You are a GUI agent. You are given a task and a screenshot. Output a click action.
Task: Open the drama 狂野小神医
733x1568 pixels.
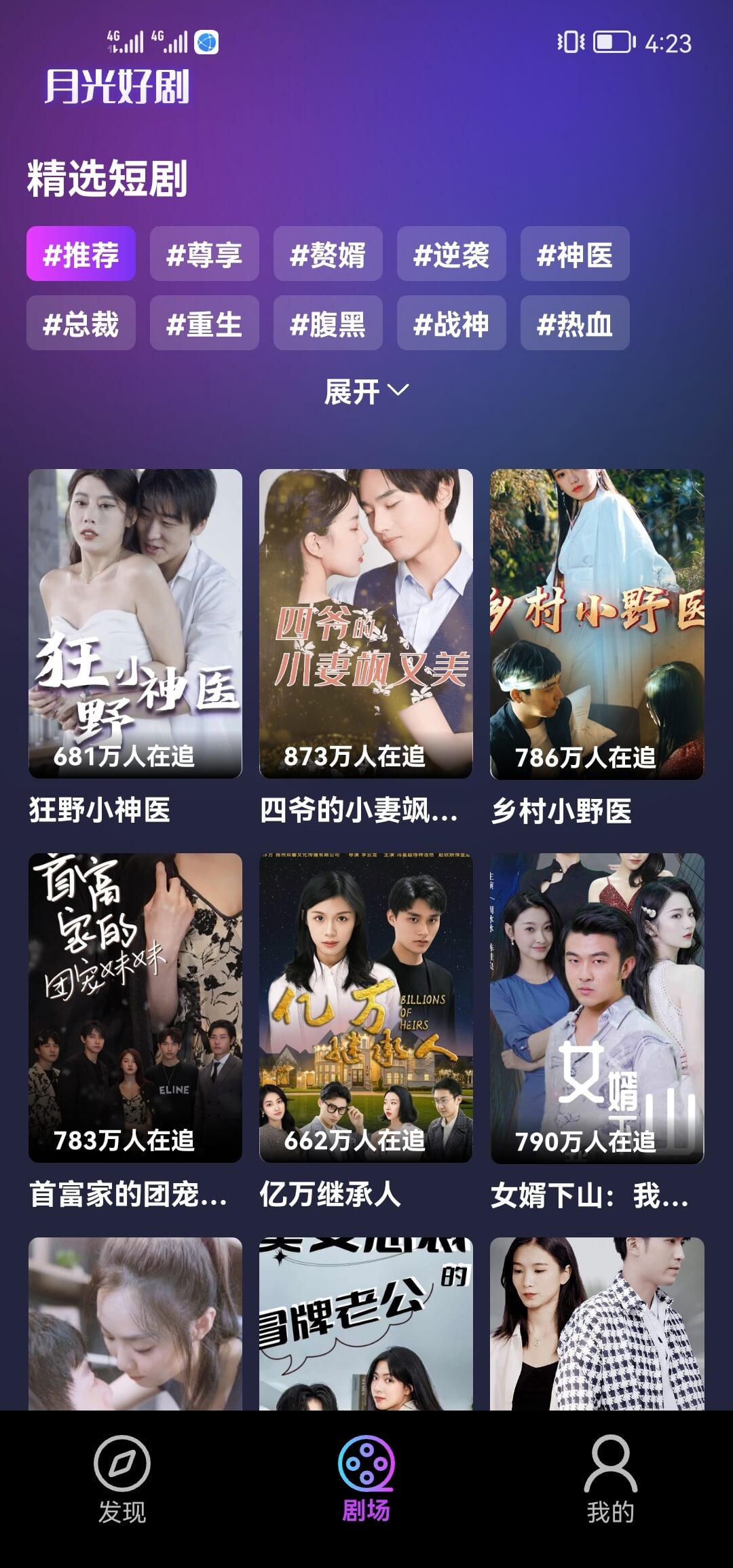(x=135, y=623)
